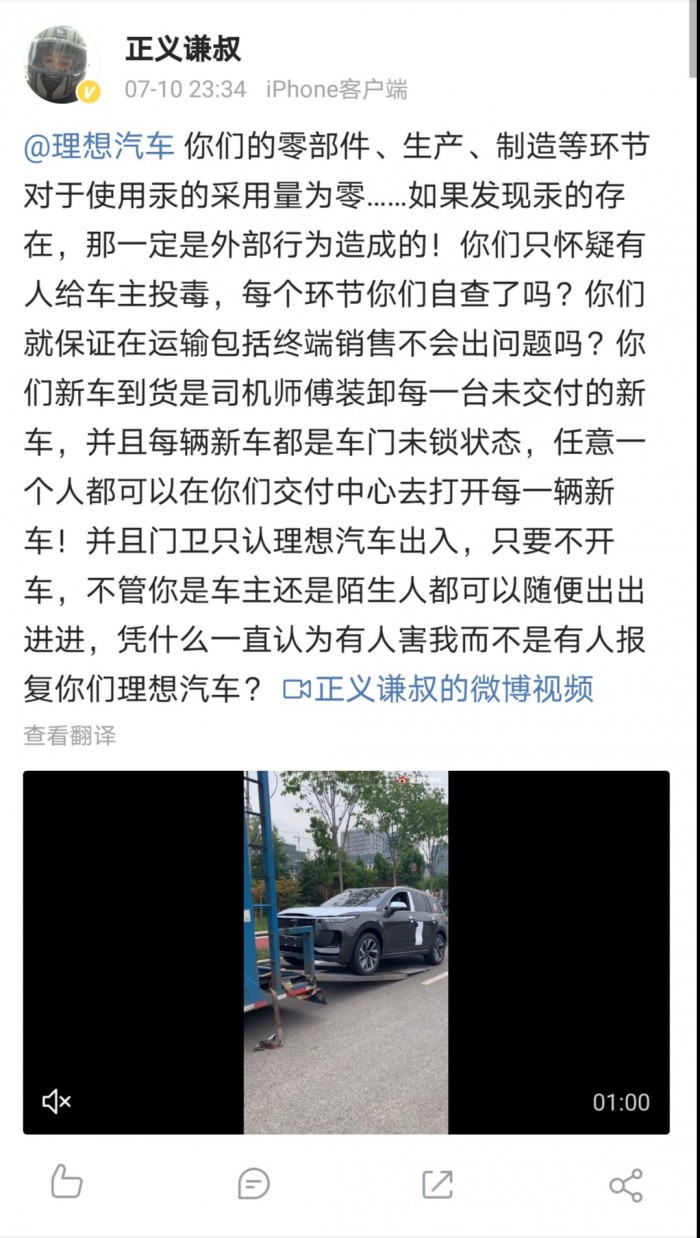Unmute the video sound
Image resolution: width=700 pixels, height=1238 pixels.
tap(57, 1101)
